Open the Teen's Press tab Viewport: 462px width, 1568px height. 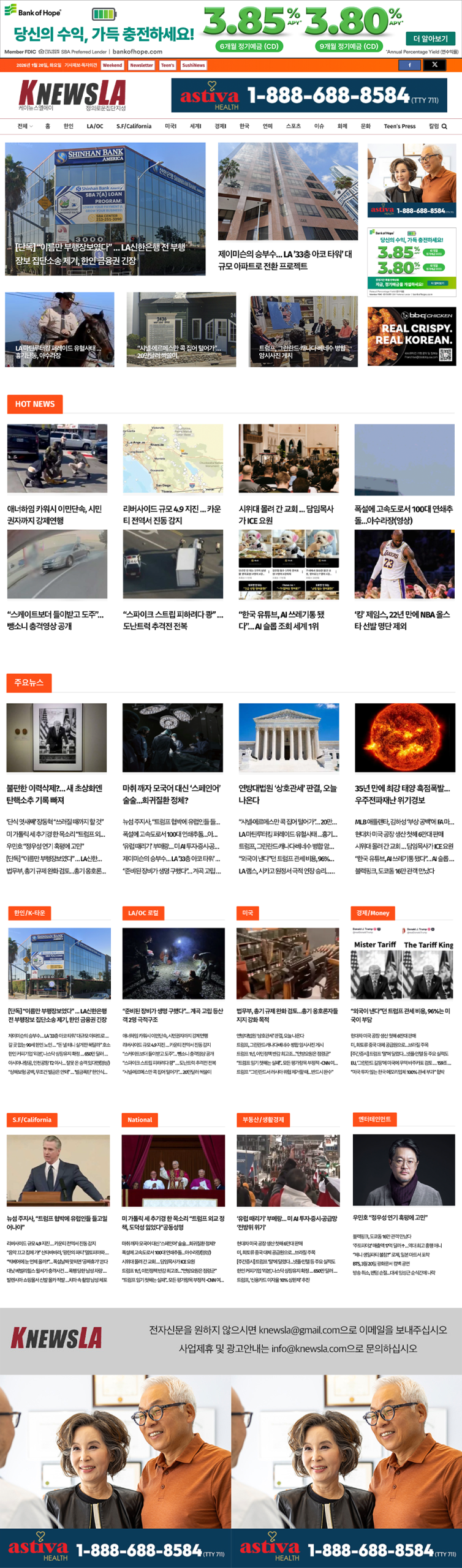pos(400,127)
